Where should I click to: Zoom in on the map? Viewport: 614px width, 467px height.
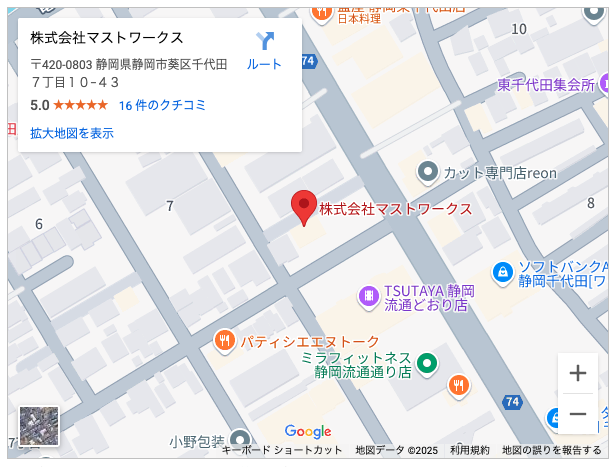pos(578,374)
